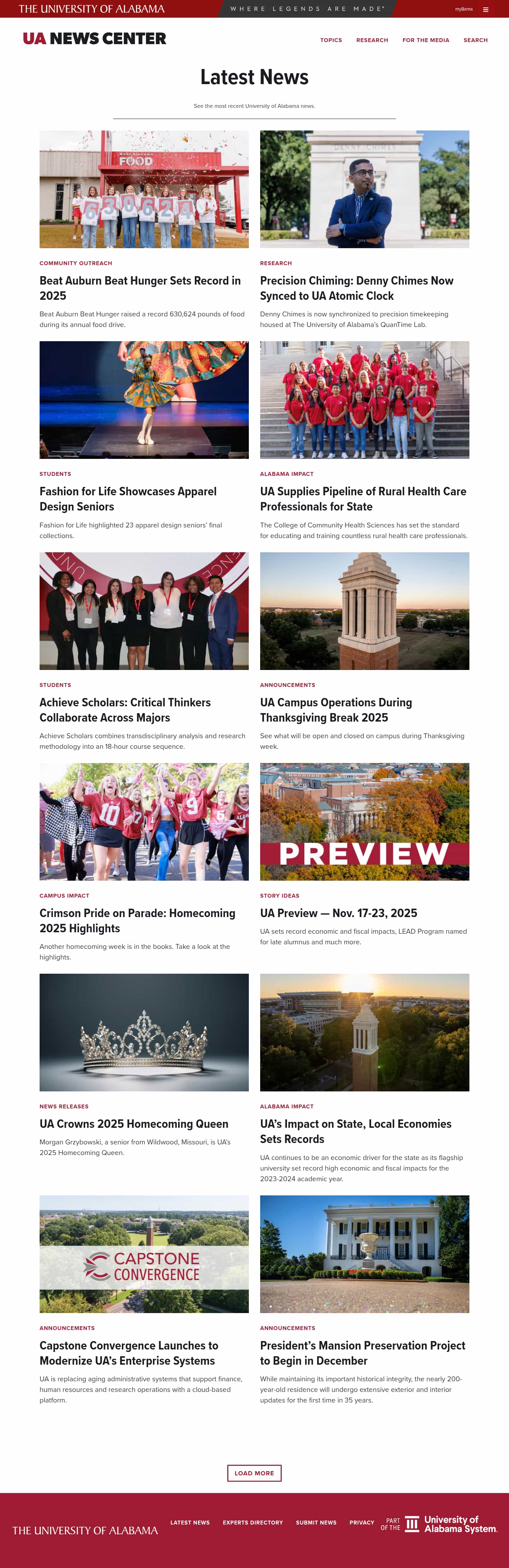
Task: Open Homecoming 2025 Highlights article
Action: click(x=137, y=920)
